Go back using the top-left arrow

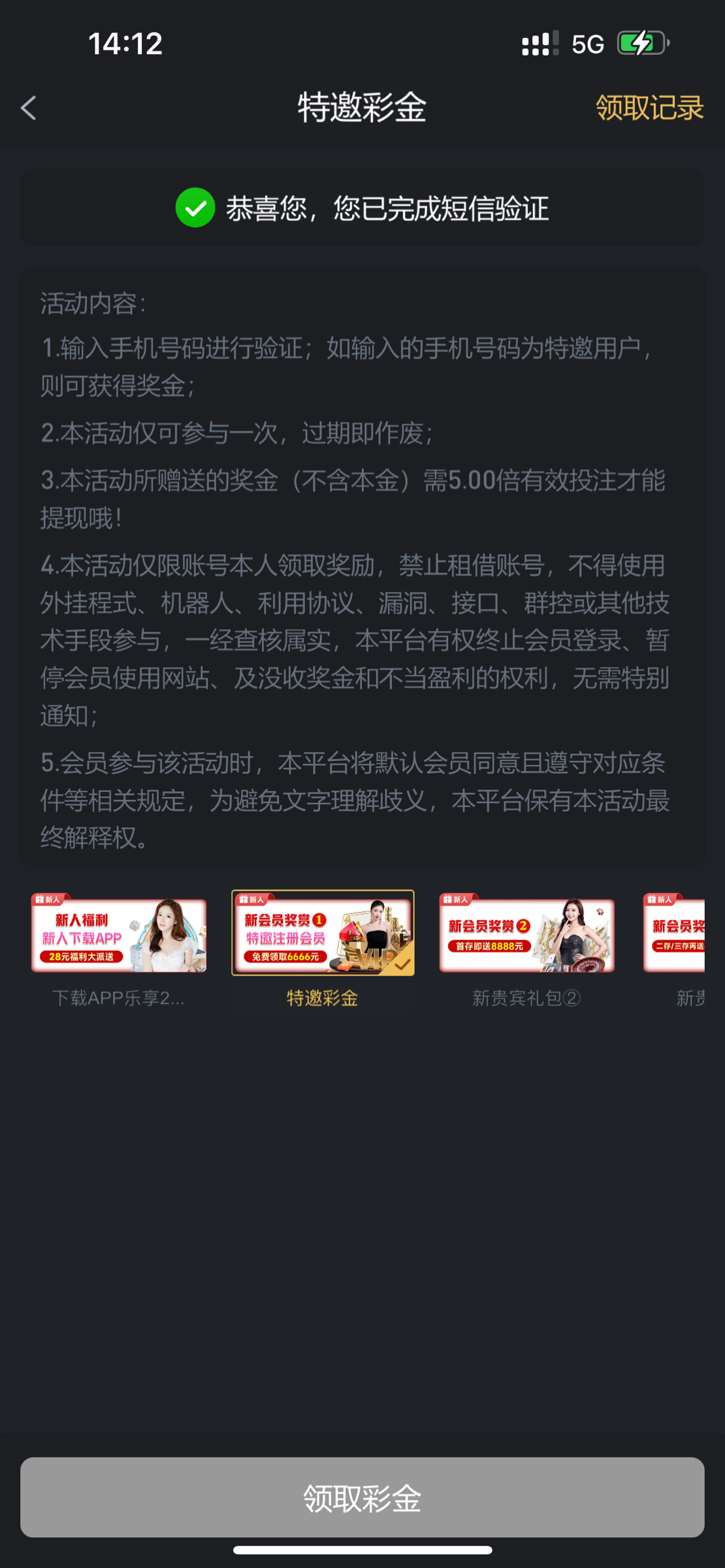click(x=29, y=108)
